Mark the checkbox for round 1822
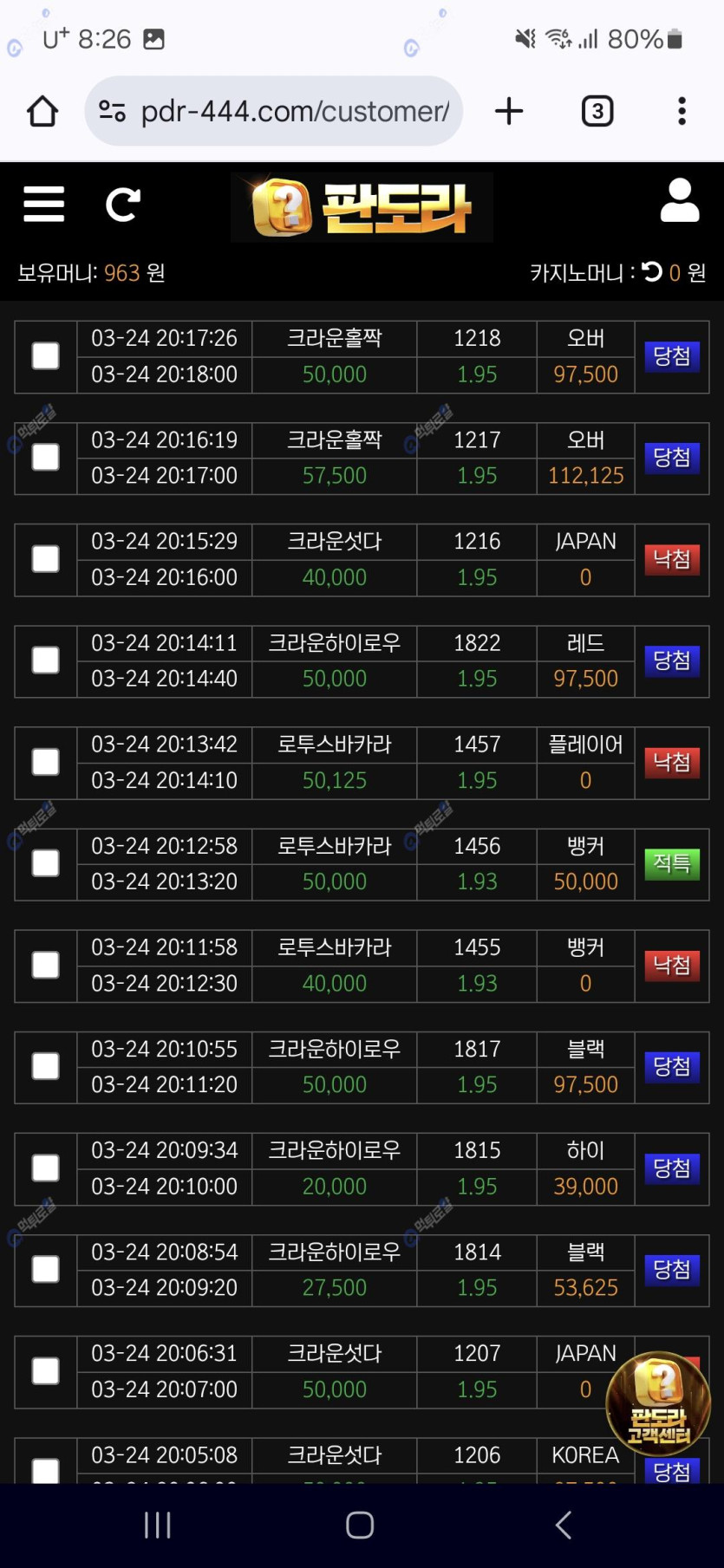This screenshot has height=1568, width=724. 46,660
